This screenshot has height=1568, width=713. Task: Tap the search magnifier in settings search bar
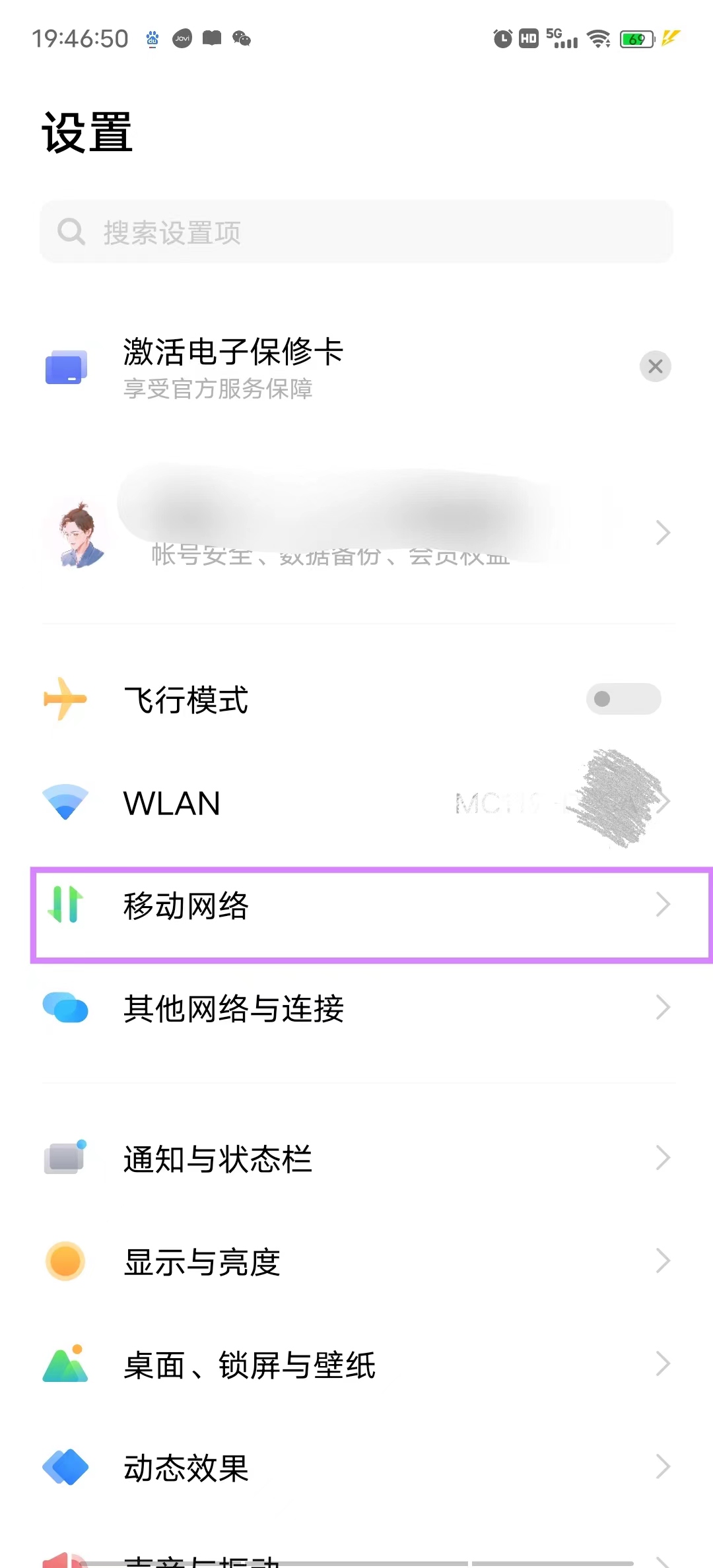(72, 232)
